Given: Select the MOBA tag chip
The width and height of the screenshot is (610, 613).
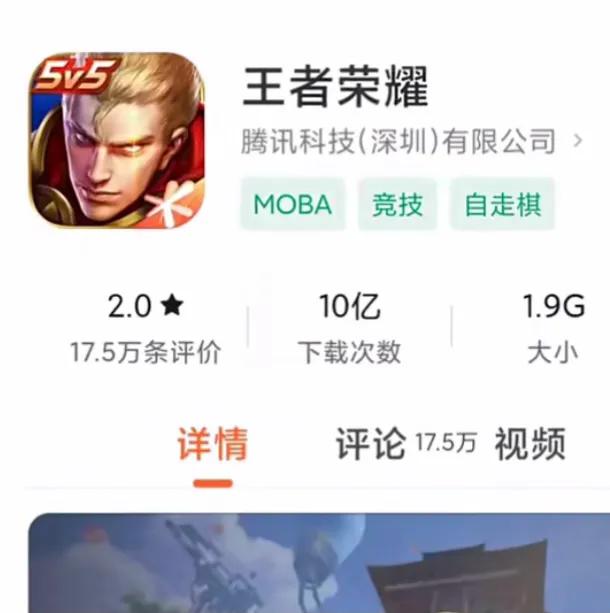Looking at the screenshot, I should pos(292,205).
